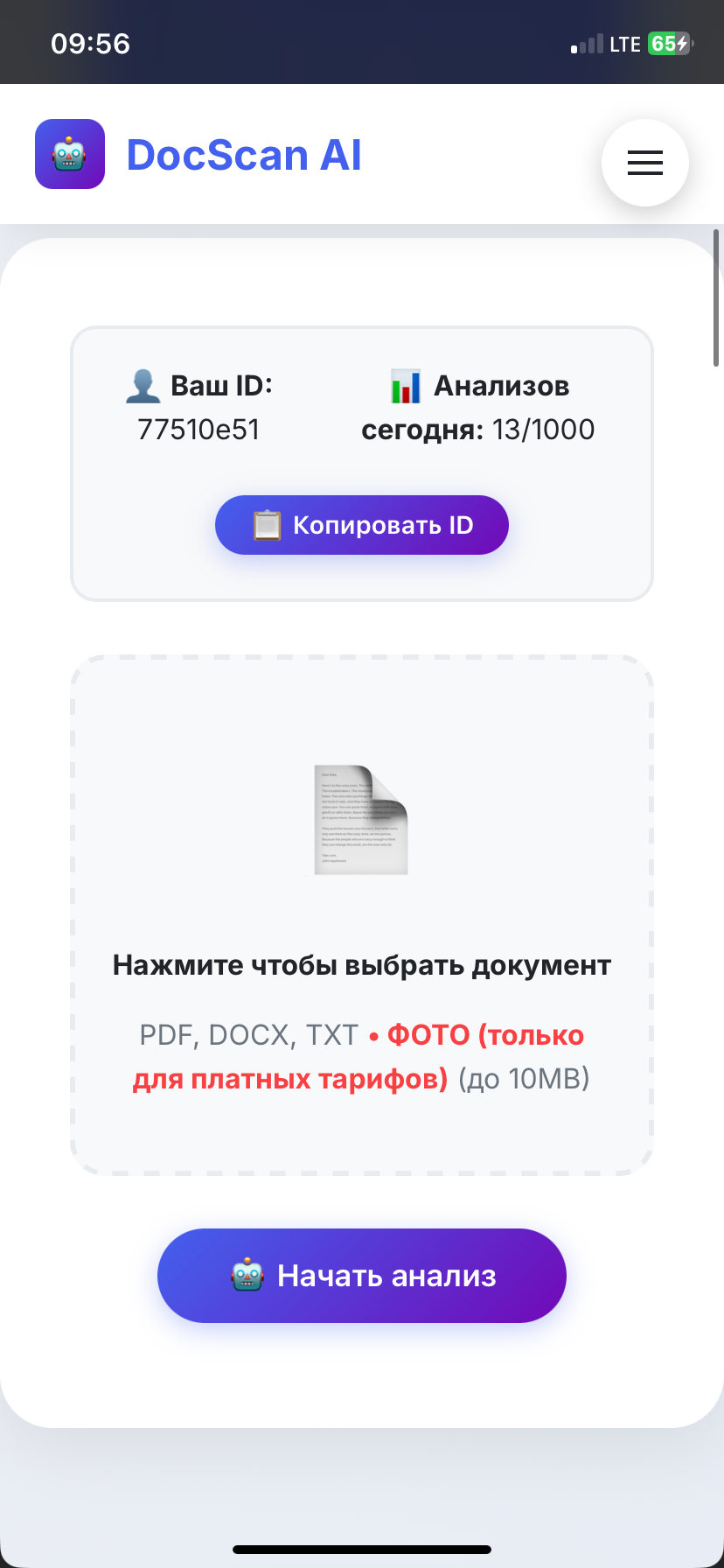Viewport: 724px width, 1568px height.
Task: Tap the Копировать ID button
Action: (362, 525)
